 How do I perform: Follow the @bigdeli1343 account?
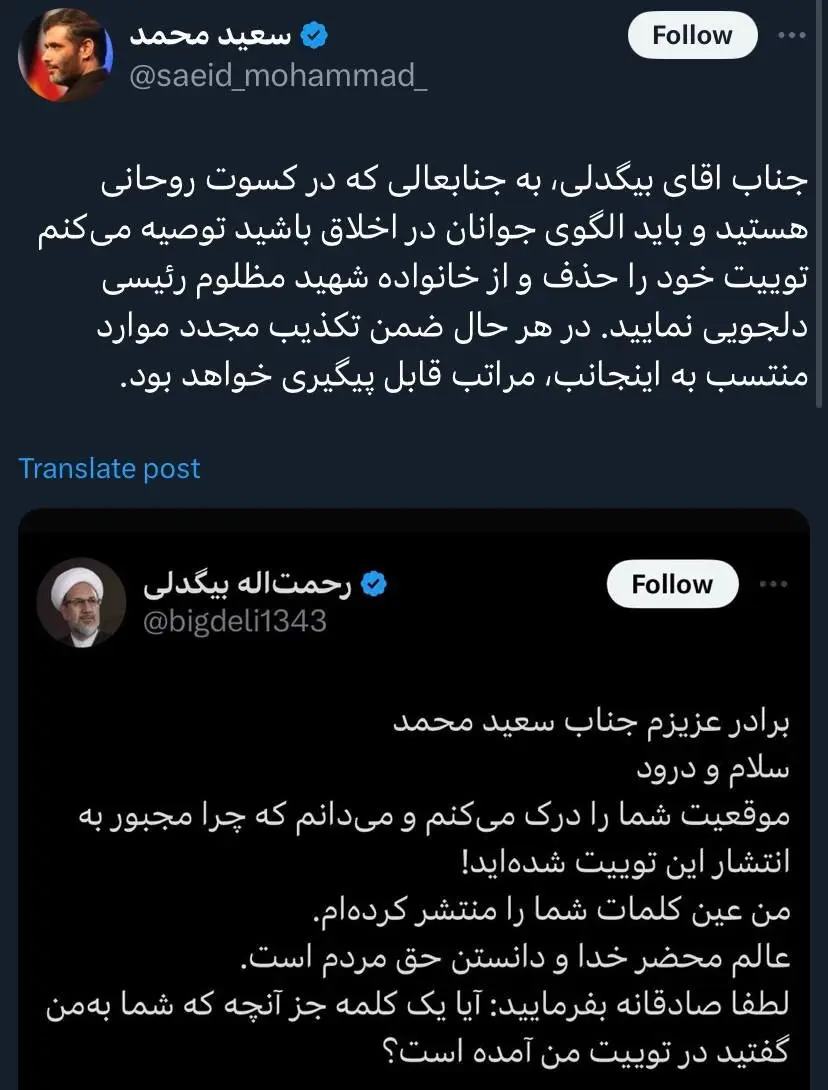coord(672,585)
